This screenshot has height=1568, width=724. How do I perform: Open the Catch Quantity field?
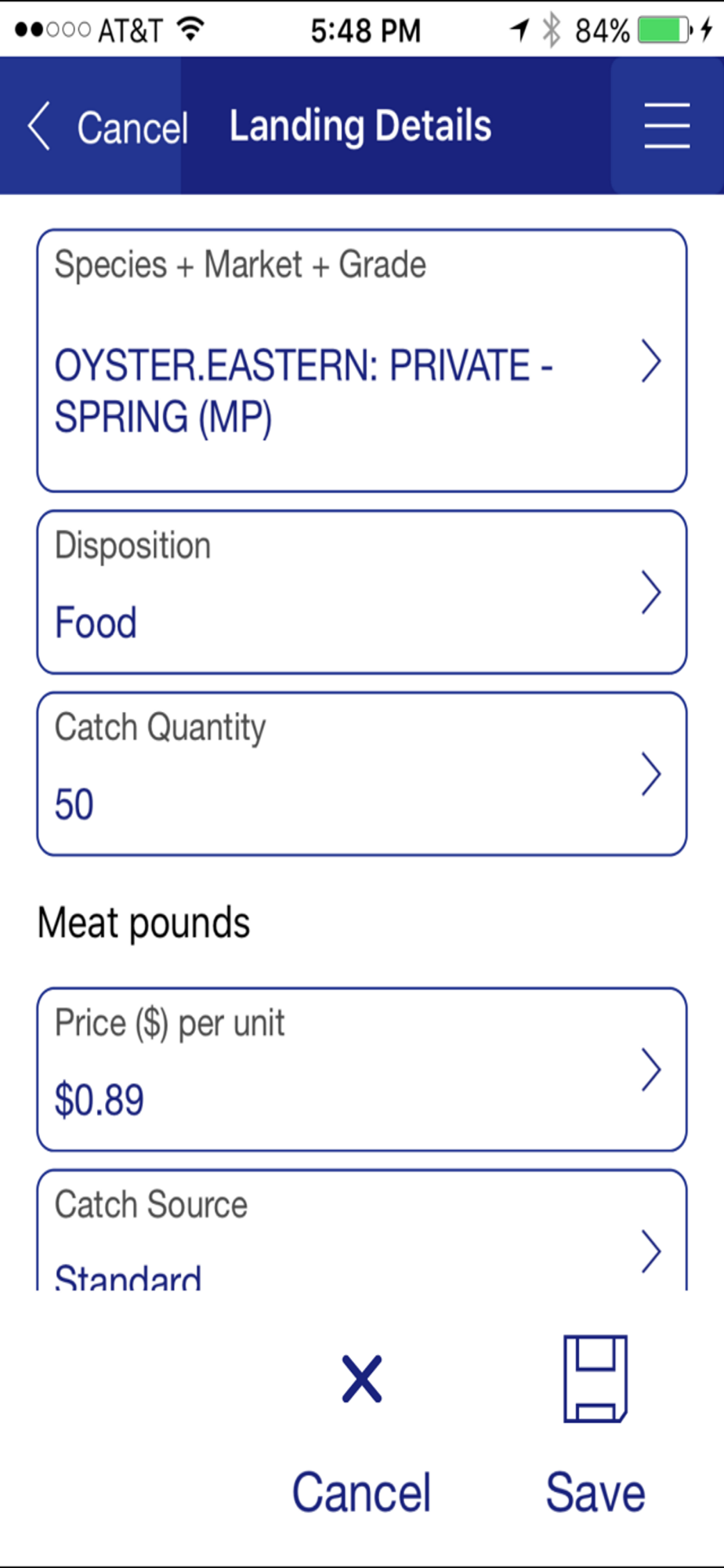362,774
